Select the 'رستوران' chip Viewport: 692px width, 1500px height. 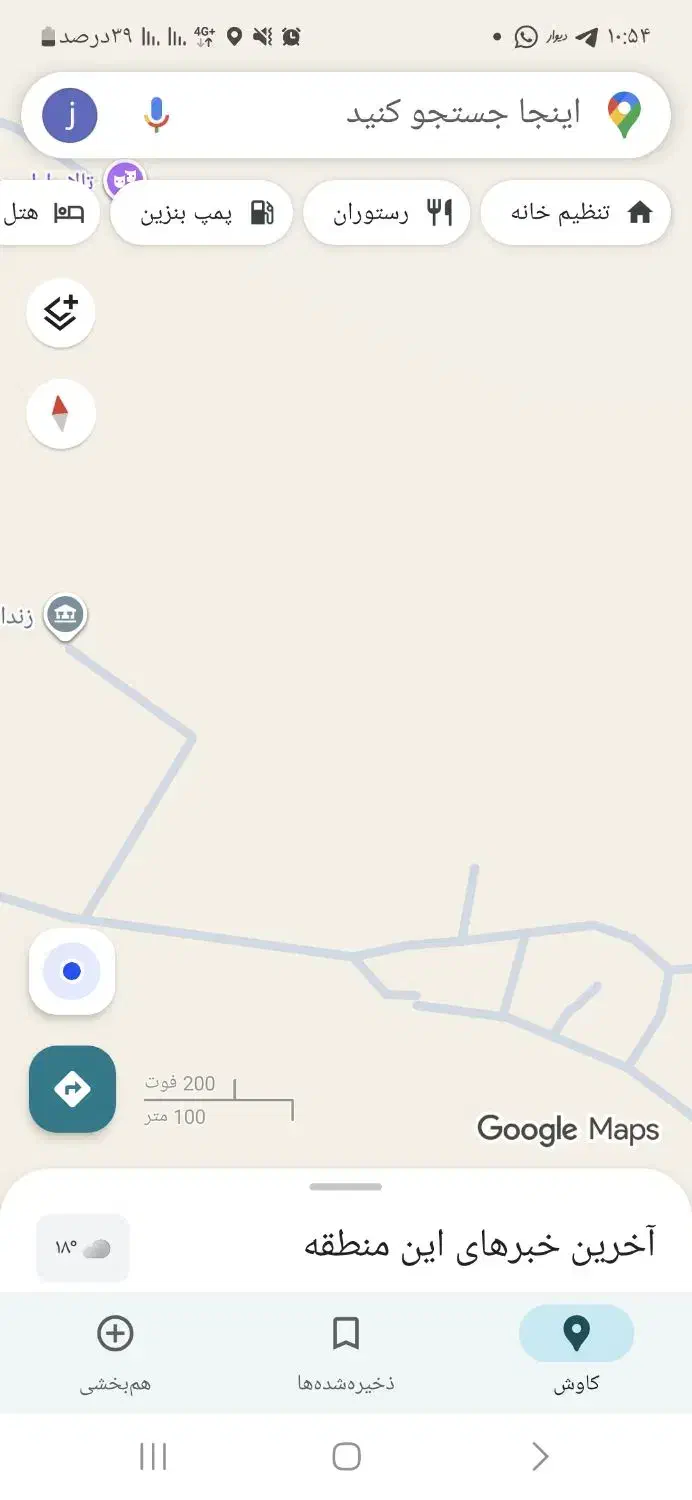click(x=387, y=212)
